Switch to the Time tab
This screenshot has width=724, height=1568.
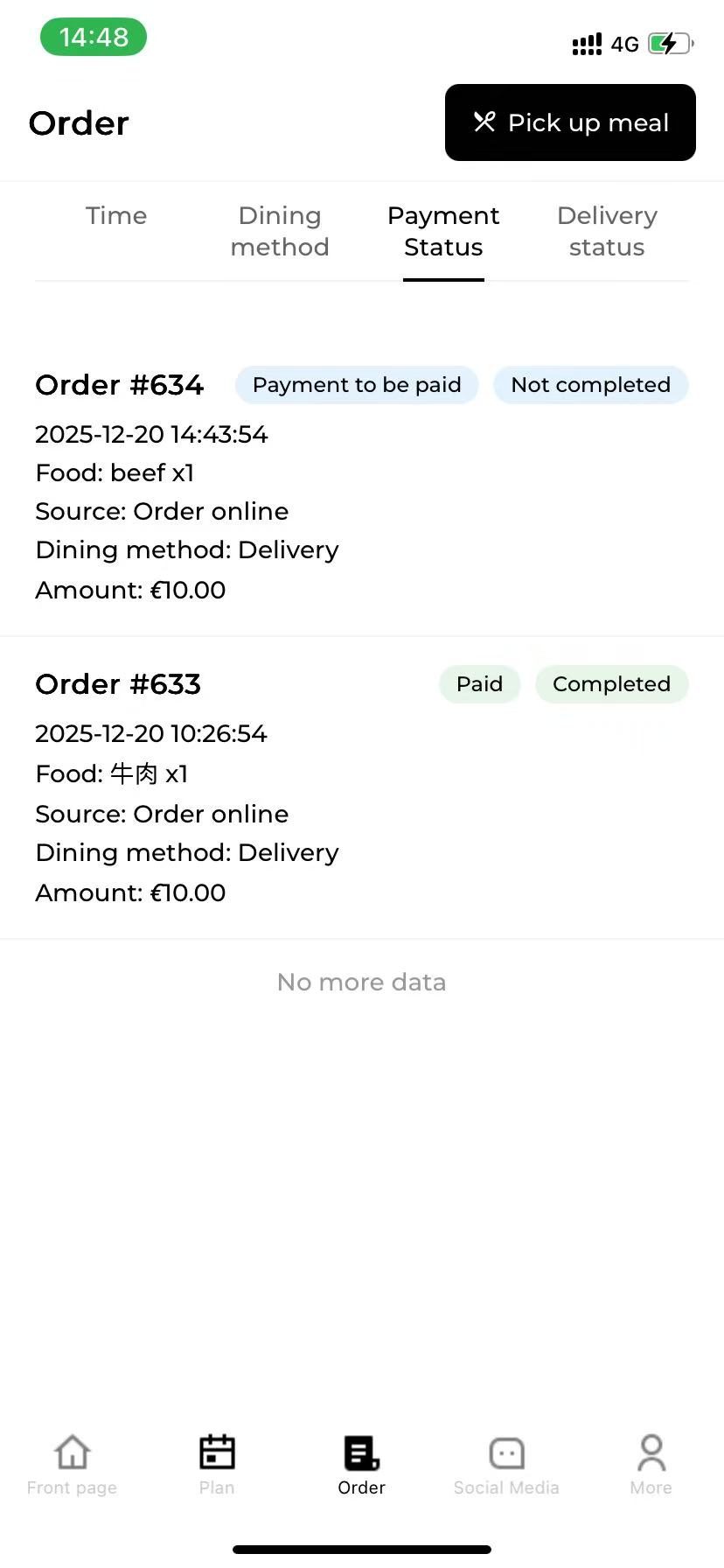coord(115,215)
